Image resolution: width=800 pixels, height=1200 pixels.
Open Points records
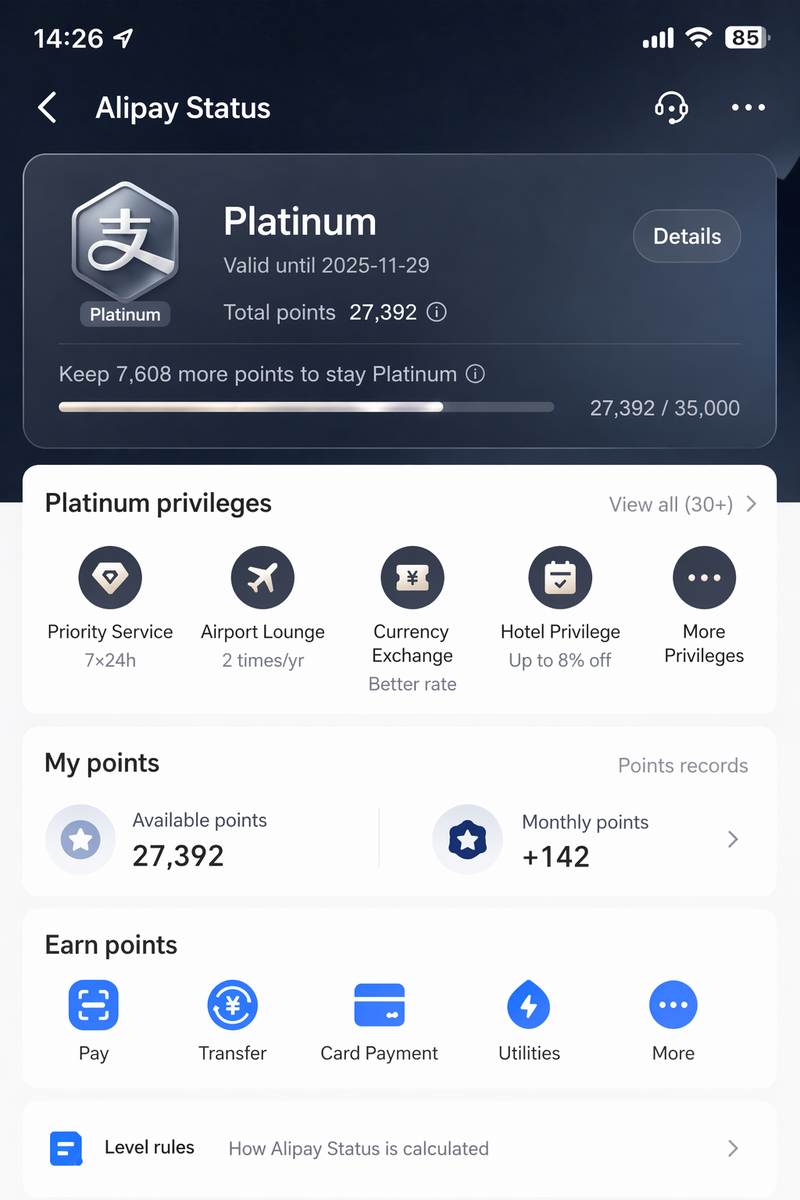[x=683, y=765]
